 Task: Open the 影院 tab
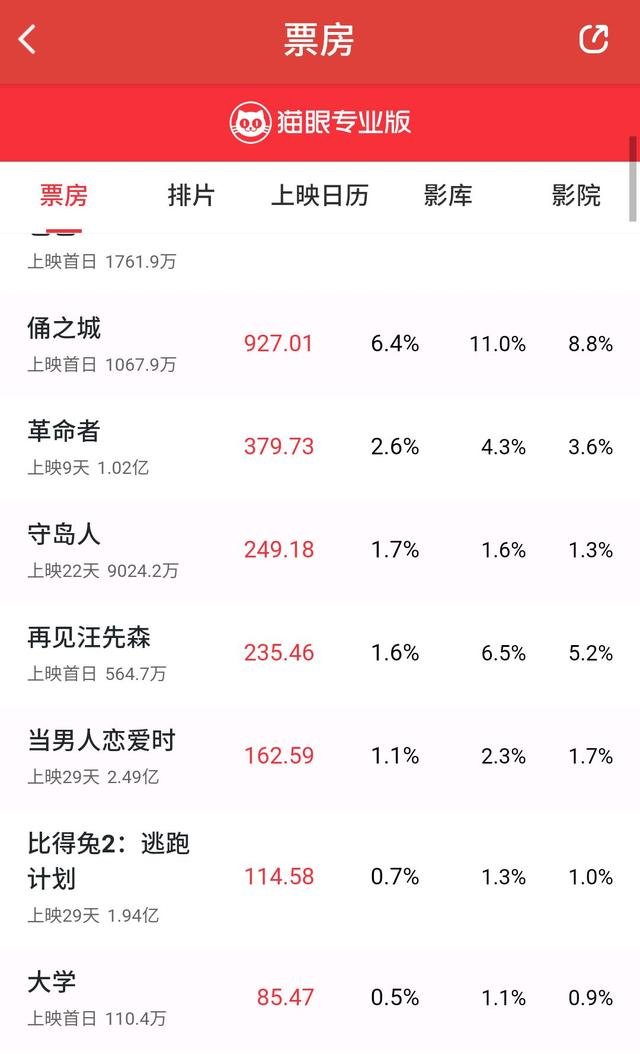[576, 195]
